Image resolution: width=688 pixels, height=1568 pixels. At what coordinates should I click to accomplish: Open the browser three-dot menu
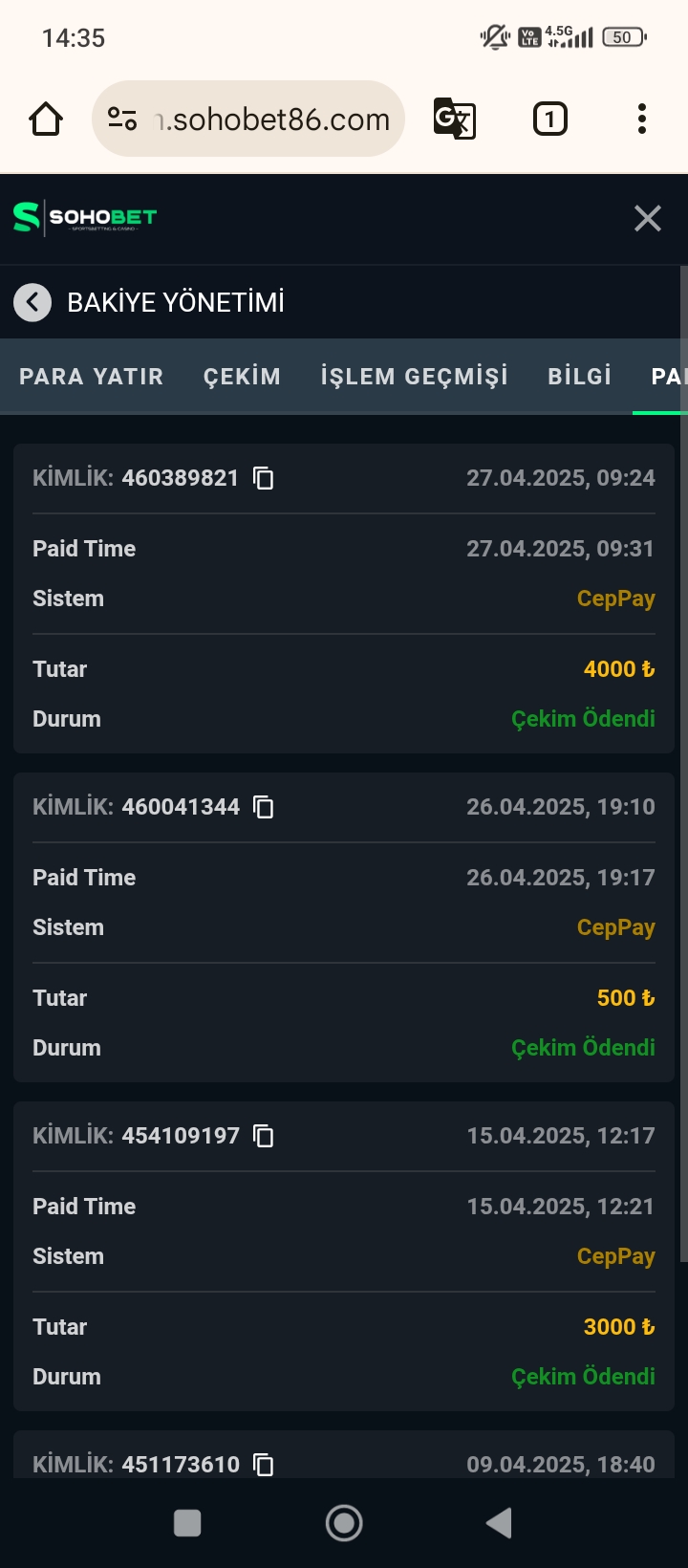641,118
